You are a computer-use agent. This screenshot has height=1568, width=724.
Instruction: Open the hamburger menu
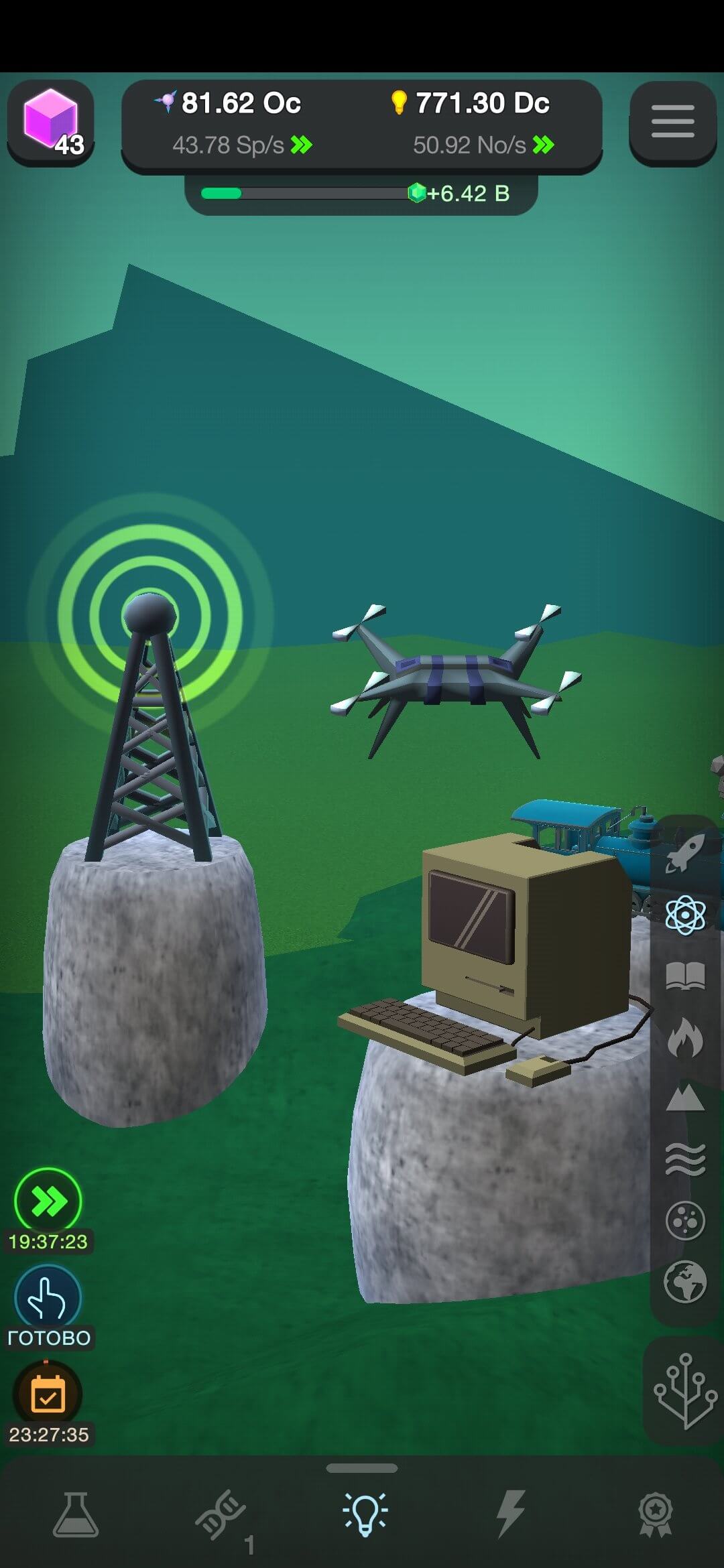point(672,123)
